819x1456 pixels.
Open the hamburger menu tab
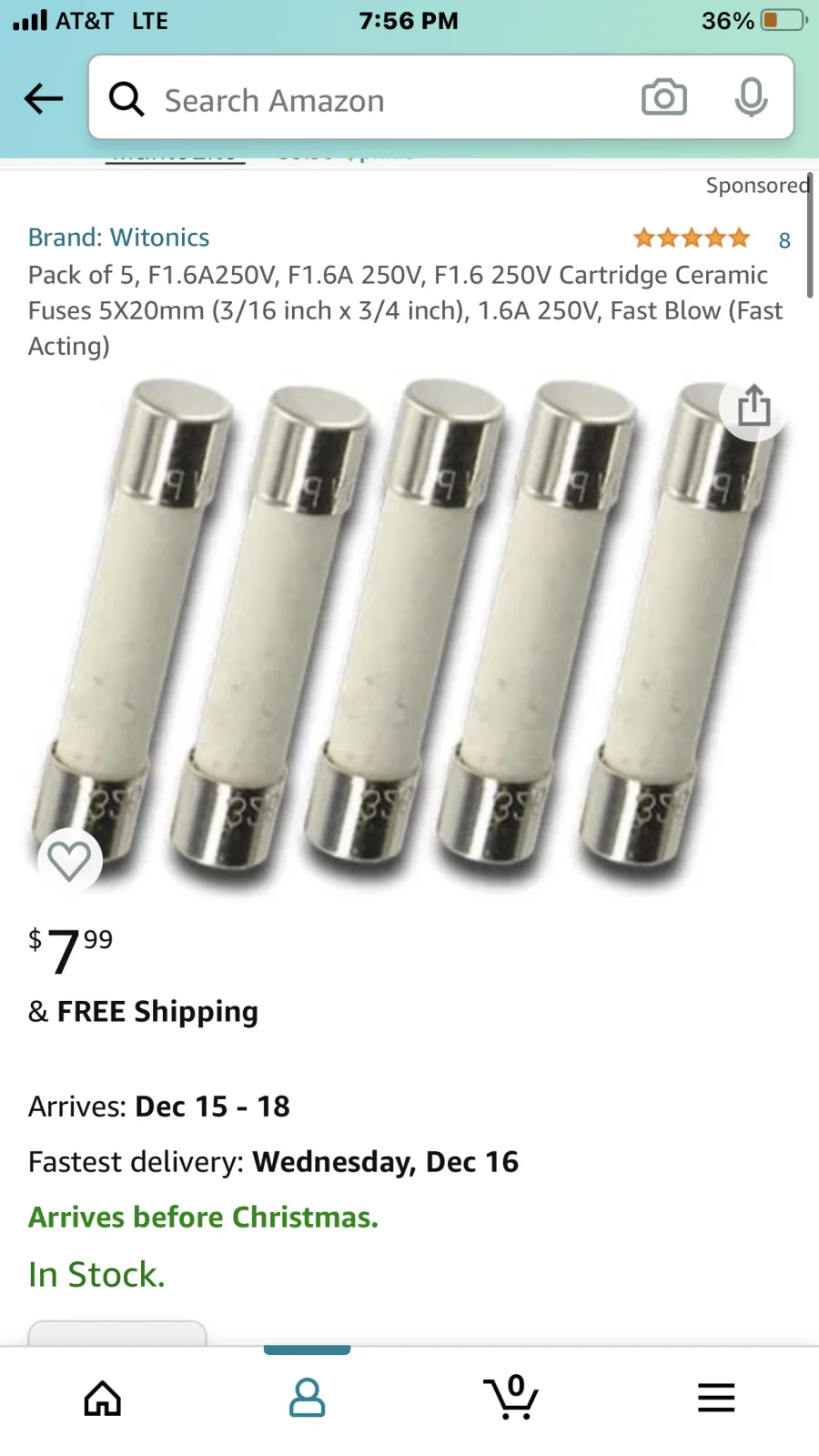[716, 1398]
